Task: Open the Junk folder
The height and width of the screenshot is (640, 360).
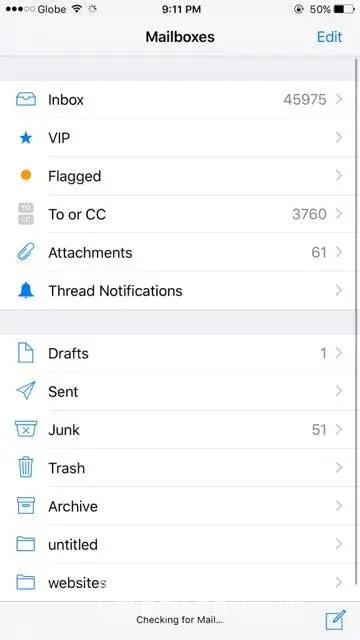Action: point(180,430)
